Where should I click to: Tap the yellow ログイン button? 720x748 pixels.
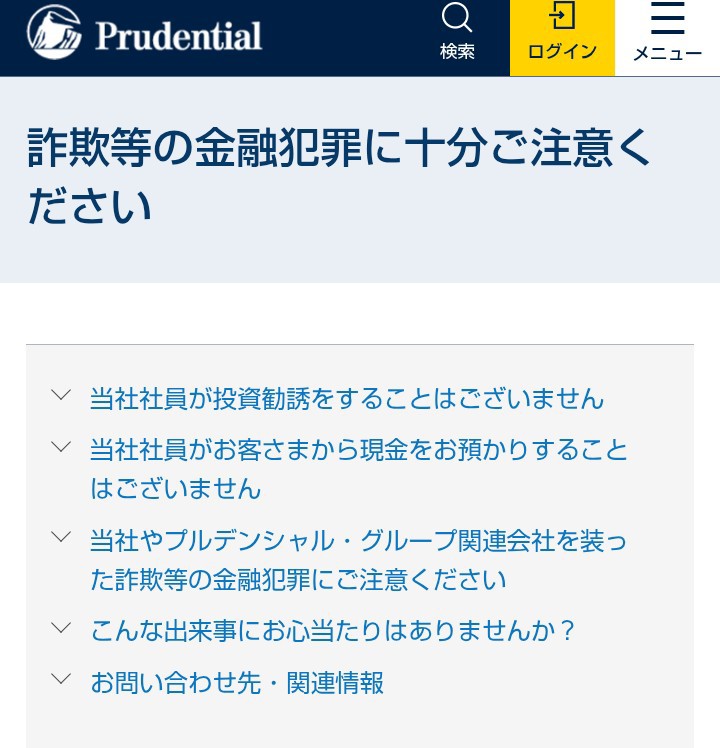click(x=562, y=36)
